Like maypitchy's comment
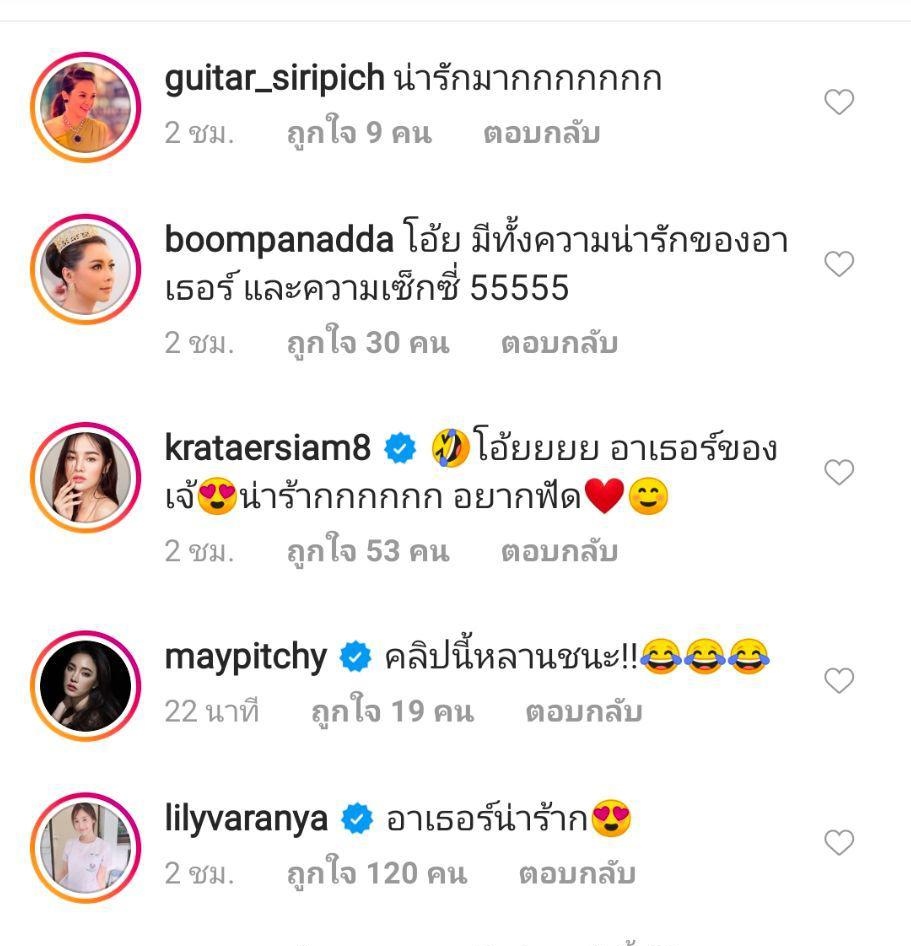Viewport: 911px width, 946px height. tap(838, 681)
